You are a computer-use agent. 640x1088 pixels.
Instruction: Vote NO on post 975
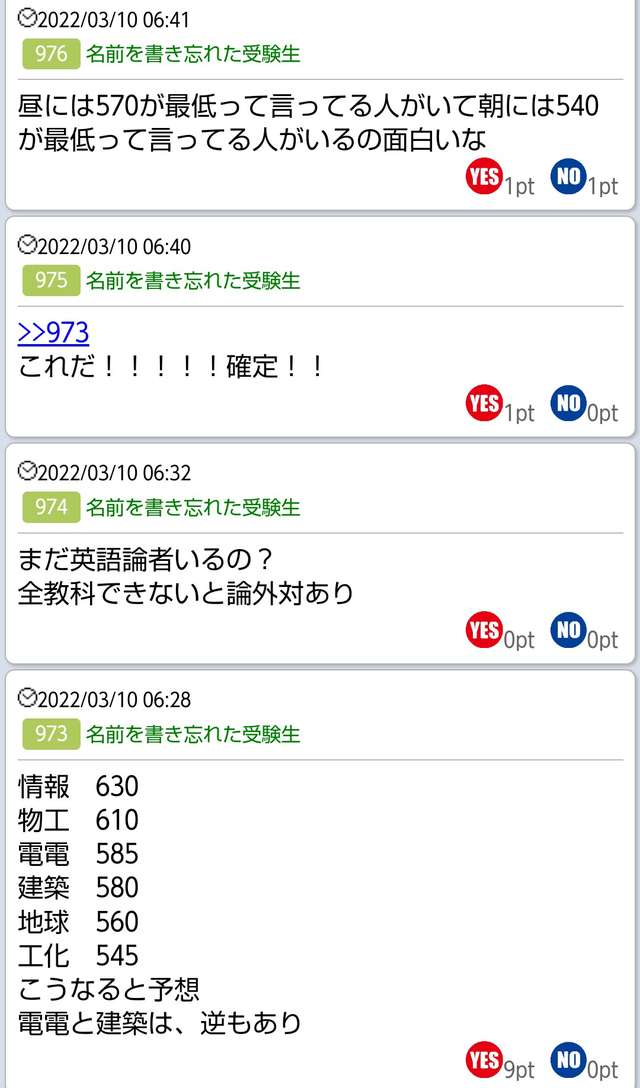click(x=568, y=404)
